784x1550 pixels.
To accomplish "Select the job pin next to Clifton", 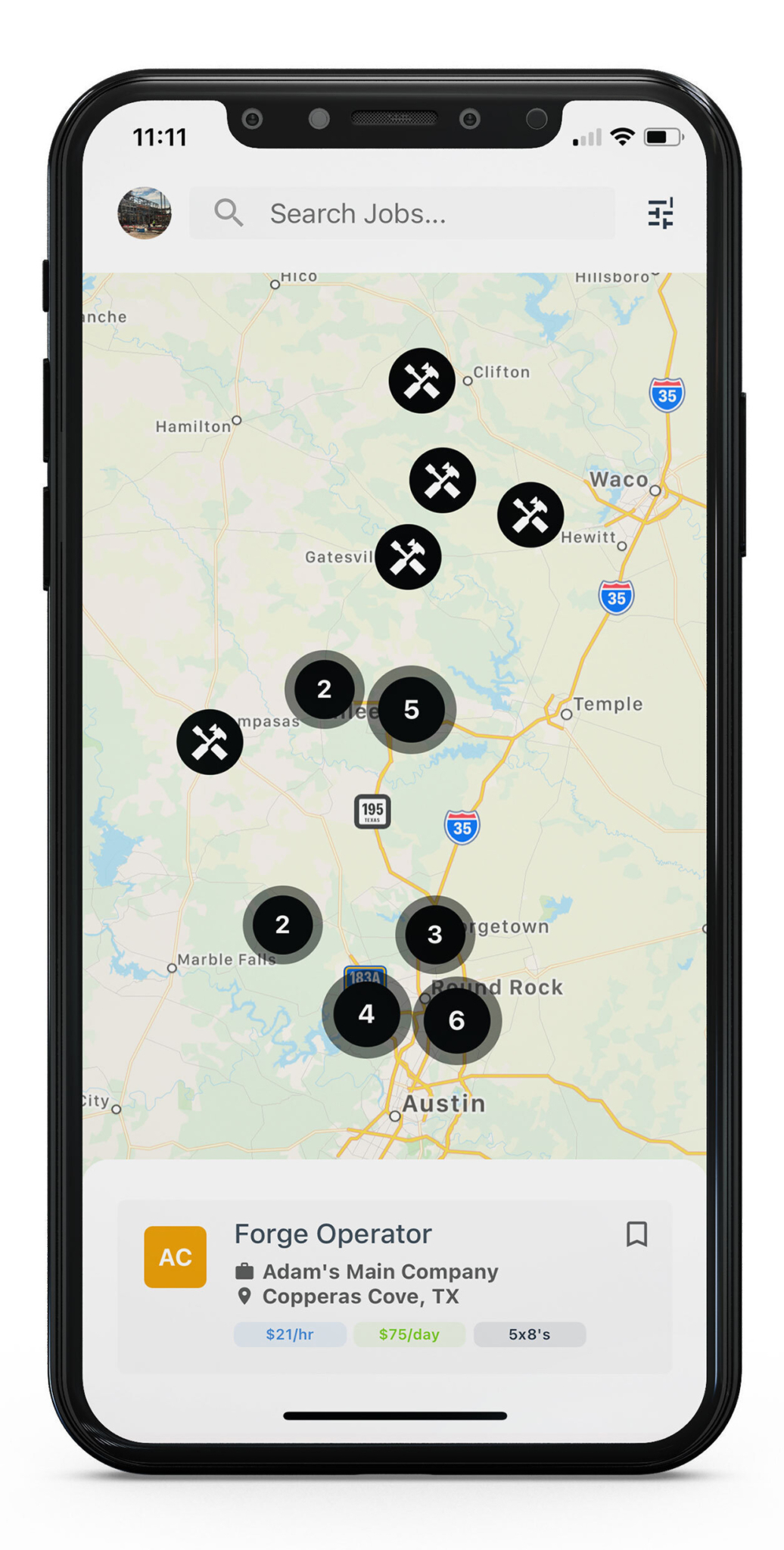I will 422,381.
